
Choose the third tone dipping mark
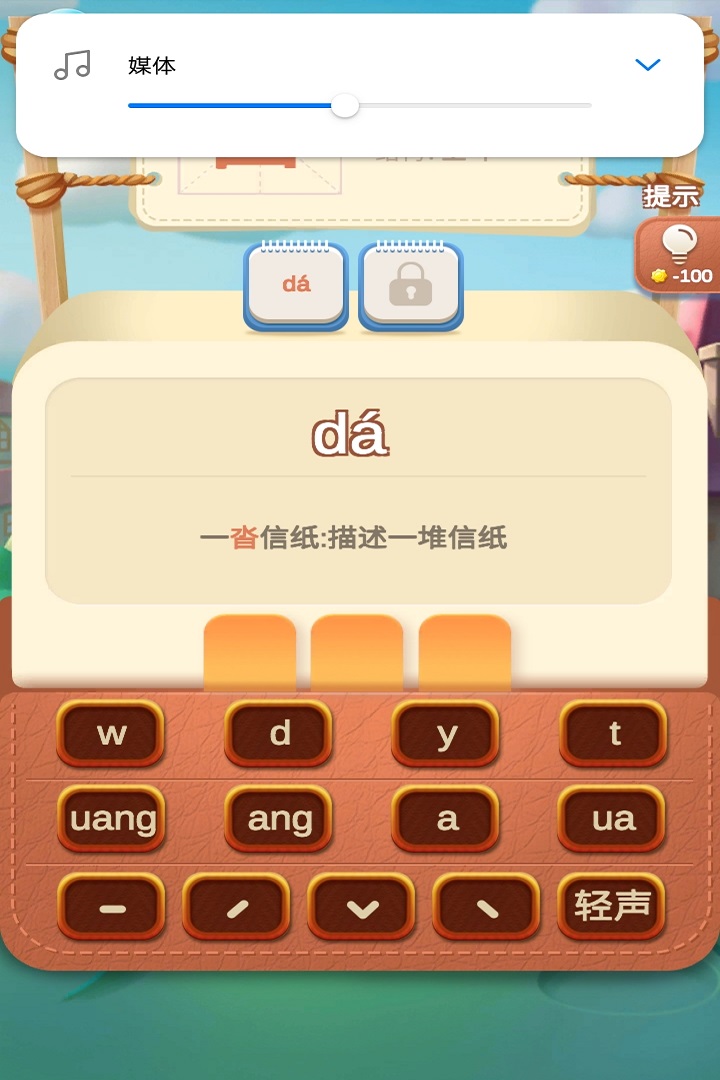click(x=361, y=907)
